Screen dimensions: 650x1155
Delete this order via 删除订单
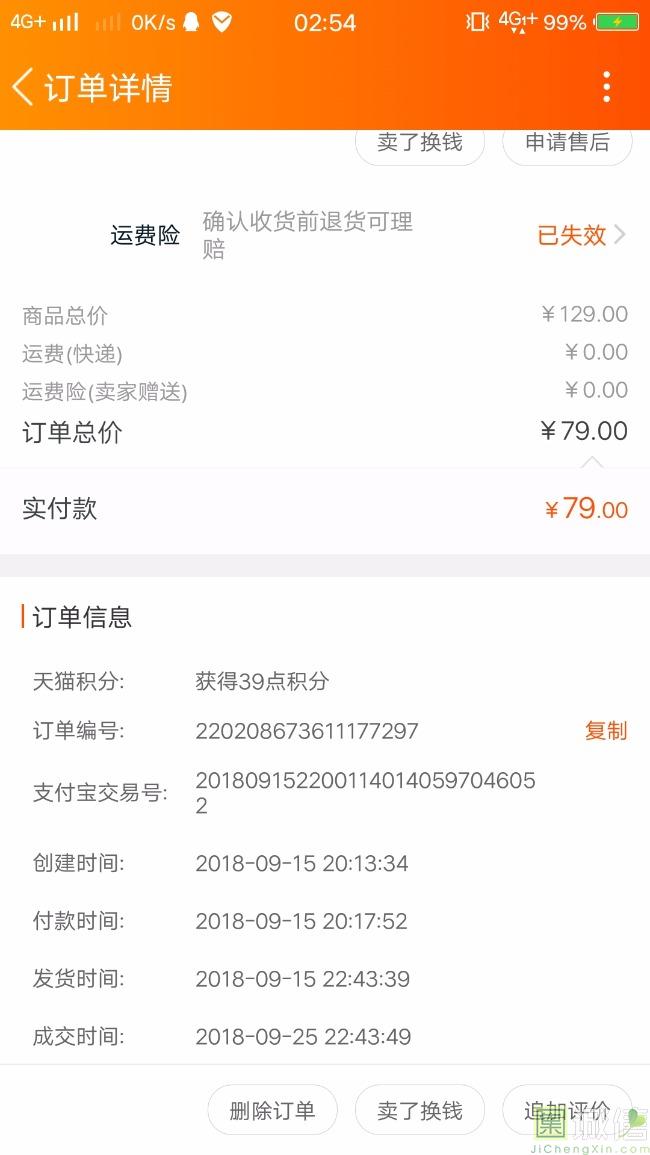pyautogui.click(x=272, y=1111)
